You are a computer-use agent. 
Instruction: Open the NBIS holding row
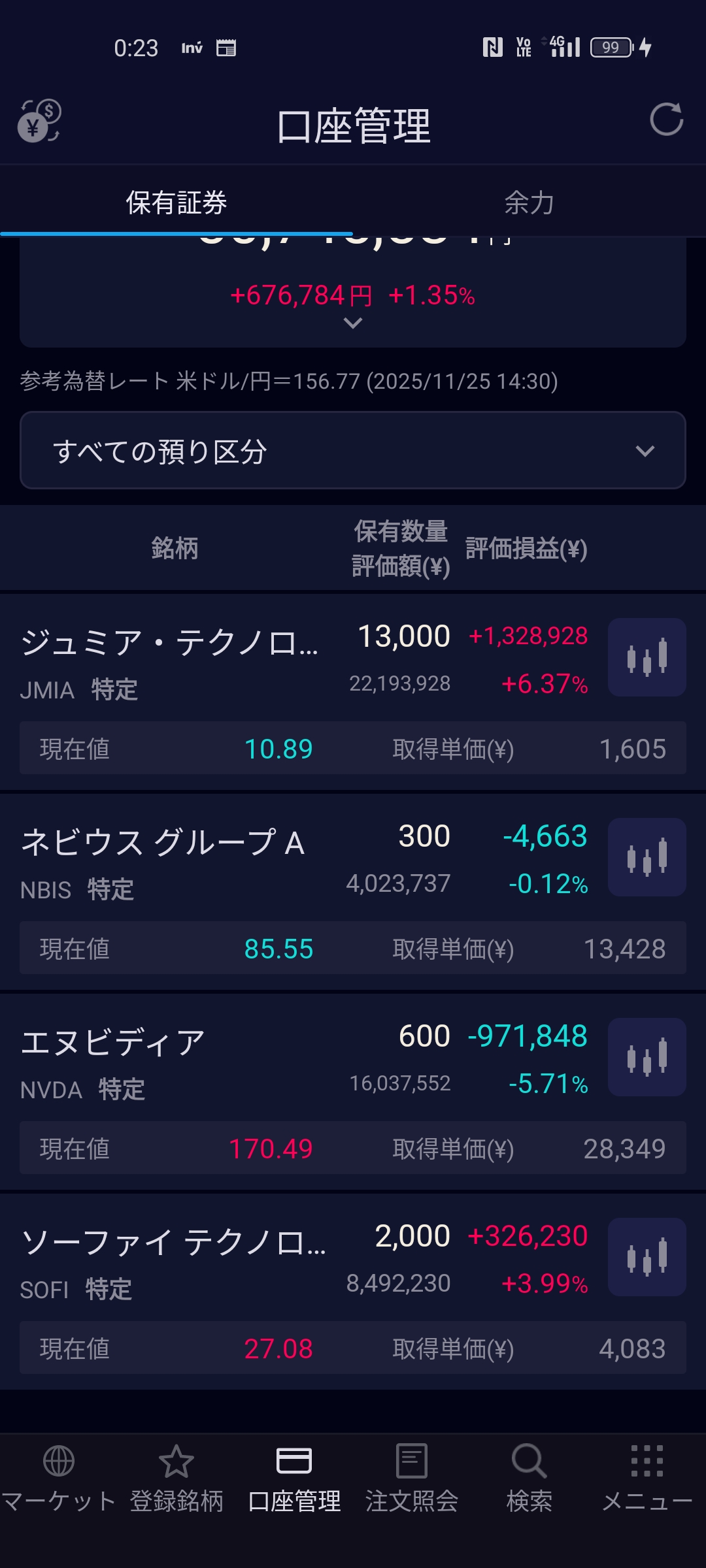point(170,860)
